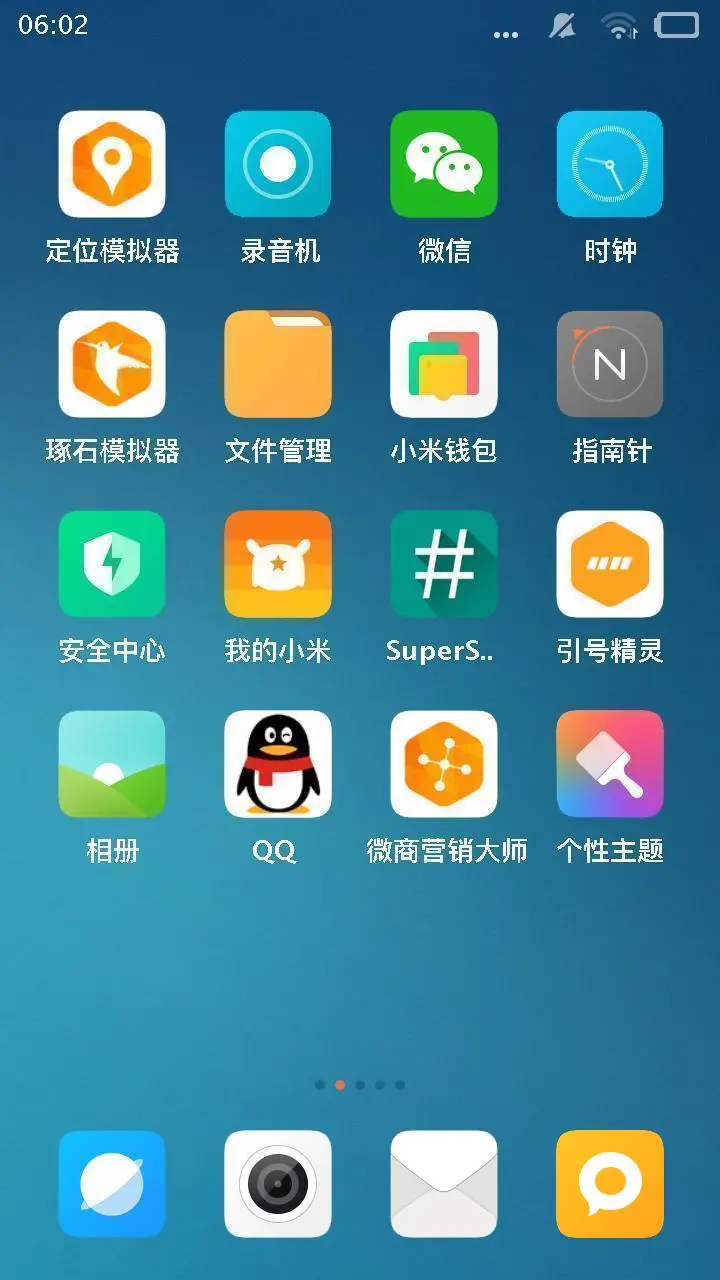The image size is (720, 1280).
Task: Launch the camera from the dock
Action: point(278,1184)
